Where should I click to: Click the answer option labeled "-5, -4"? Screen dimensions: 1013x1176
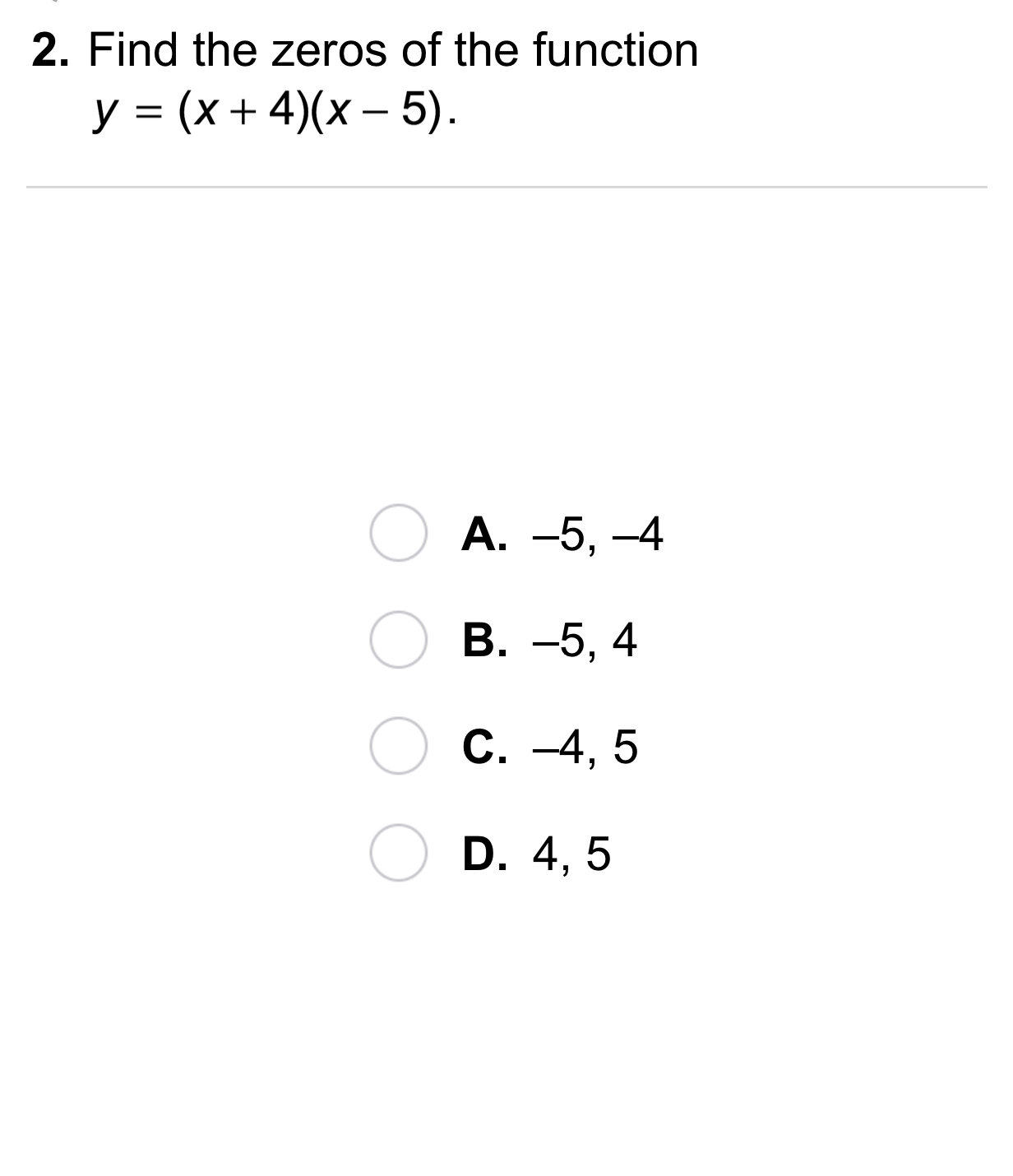coord(596,535)
